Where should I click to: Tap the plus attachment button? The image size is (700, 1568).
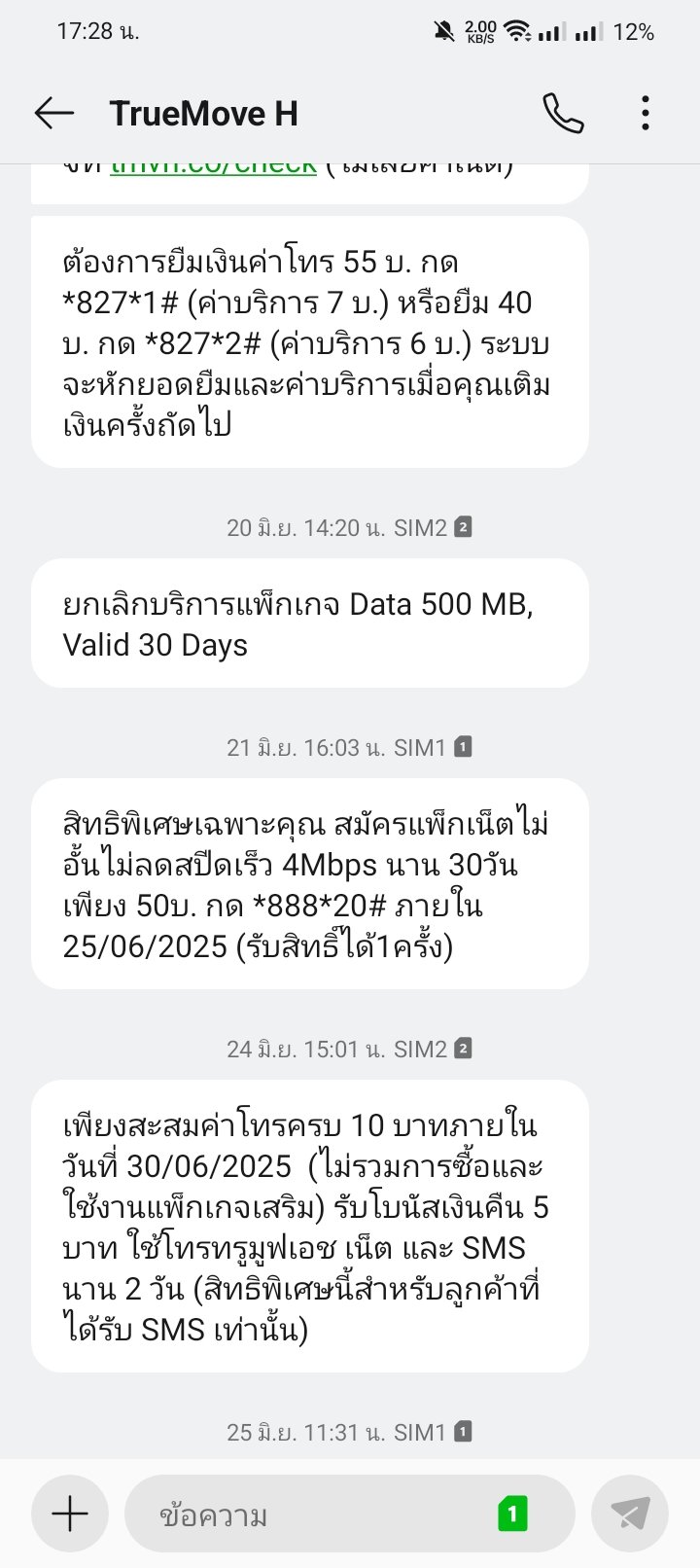(x=70, y=1514)
